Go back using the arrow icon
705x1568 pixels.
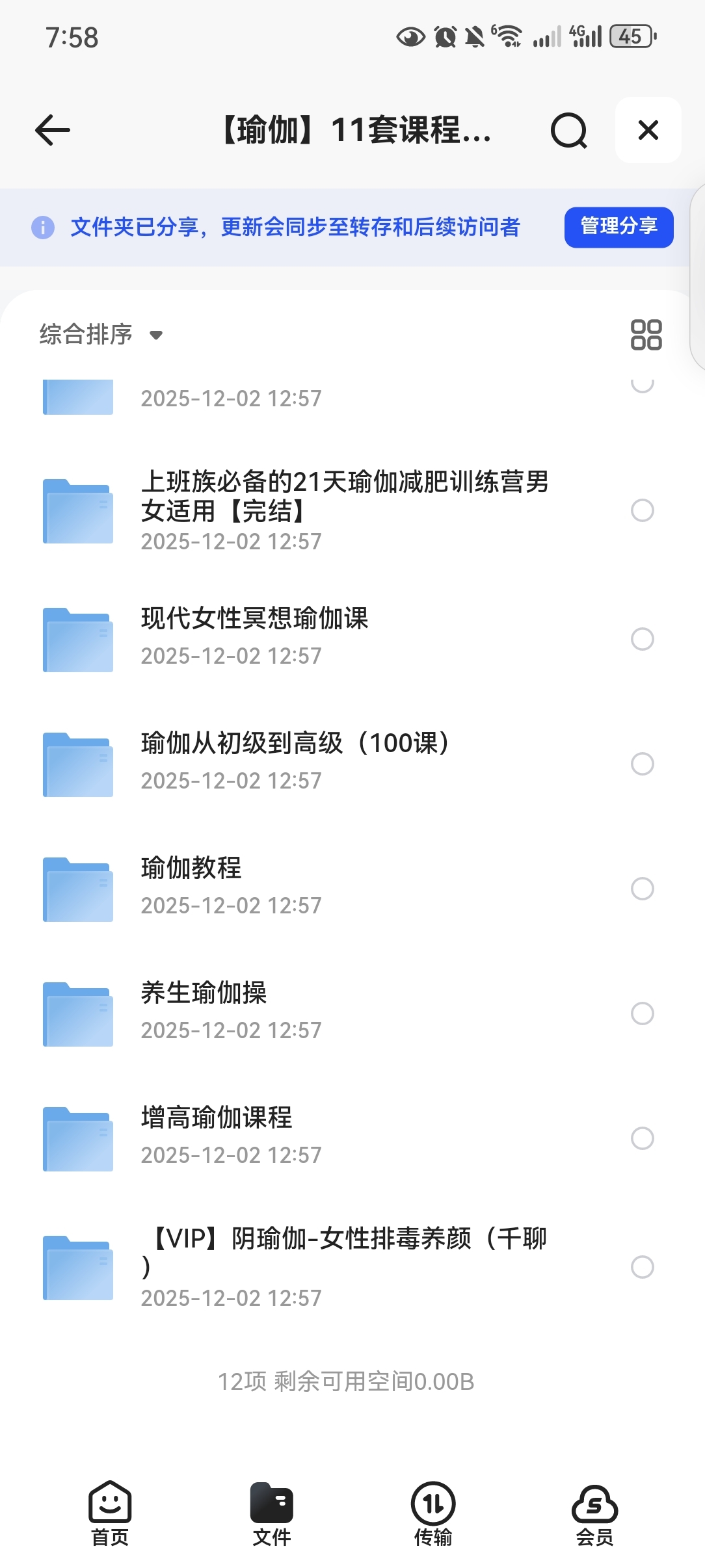coord(53,130)
